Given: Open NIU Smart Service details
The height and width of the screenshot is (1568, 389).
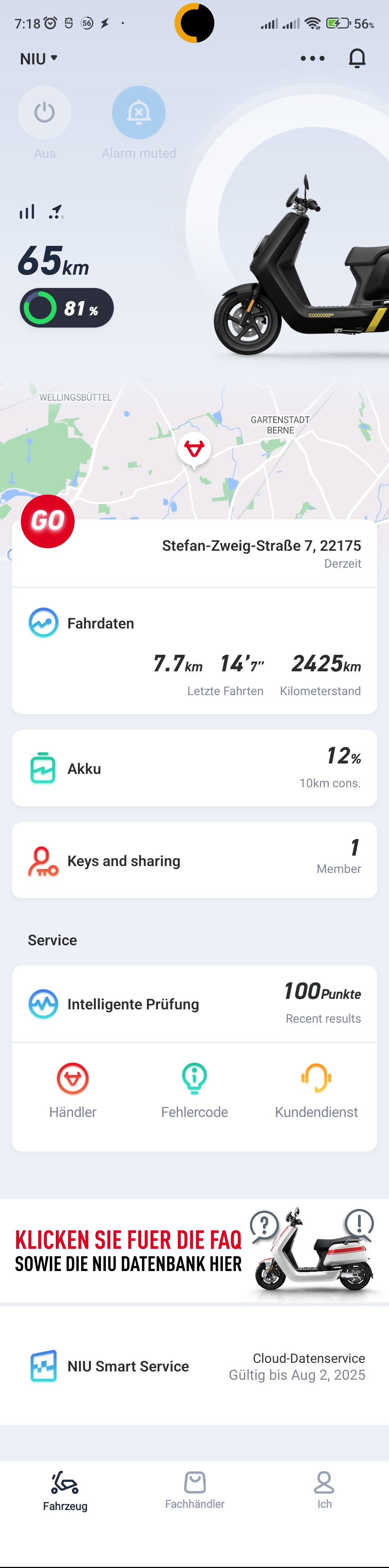Looking at the screenshot, I should (x=194, y=1366).
